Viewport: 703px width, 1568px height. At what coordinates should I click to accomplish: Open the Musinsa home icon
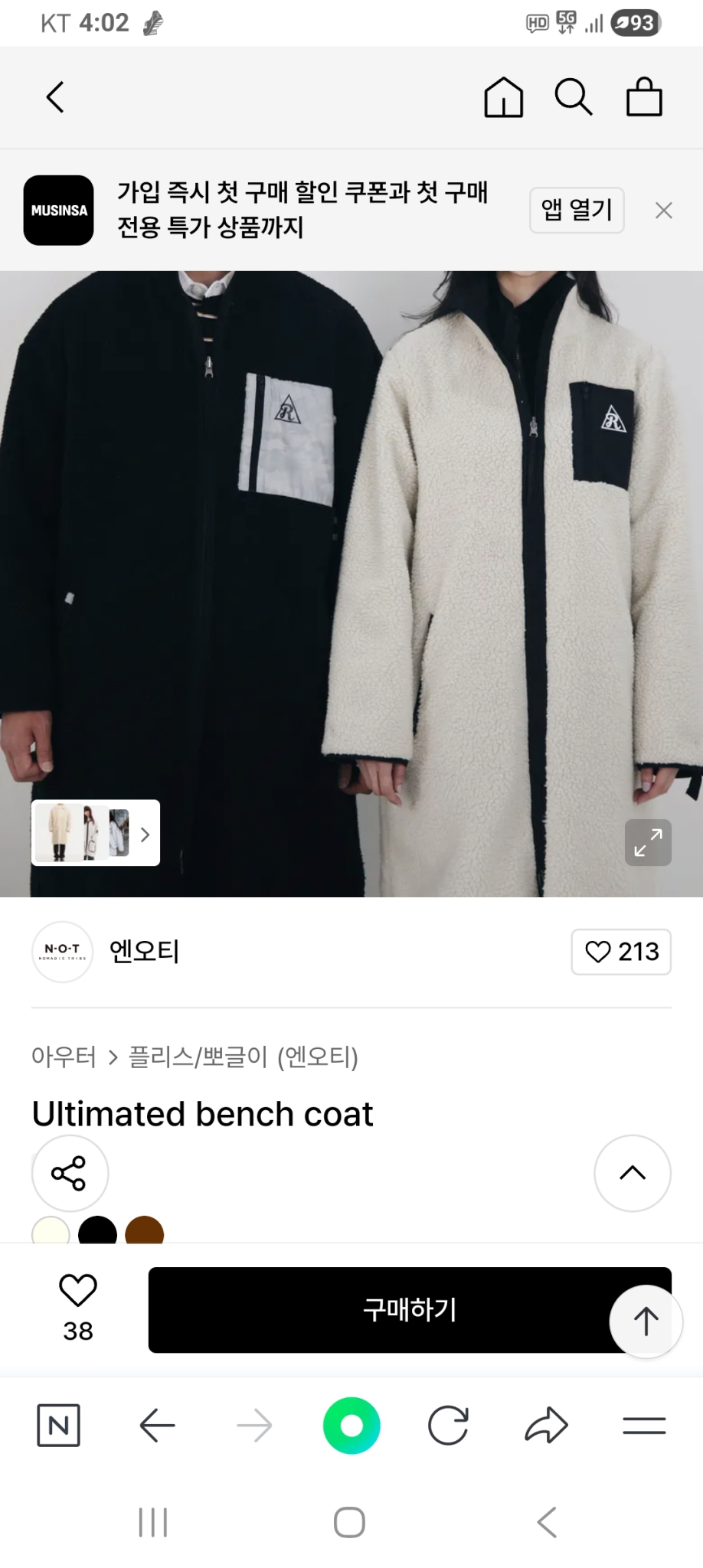coord(503,97)
